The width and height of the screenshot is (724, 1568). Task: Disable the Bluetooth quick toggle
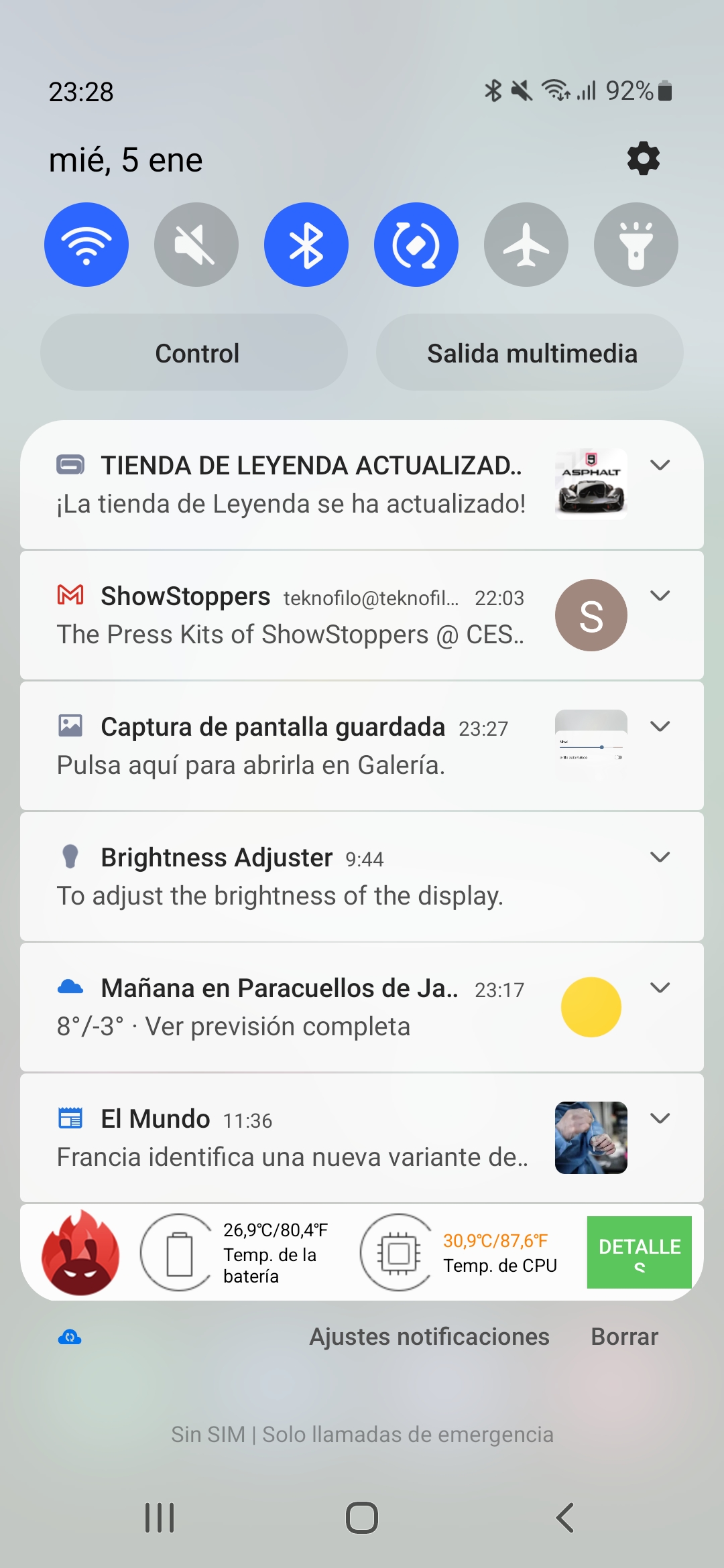pyautogui.click(x=306, y=245)
